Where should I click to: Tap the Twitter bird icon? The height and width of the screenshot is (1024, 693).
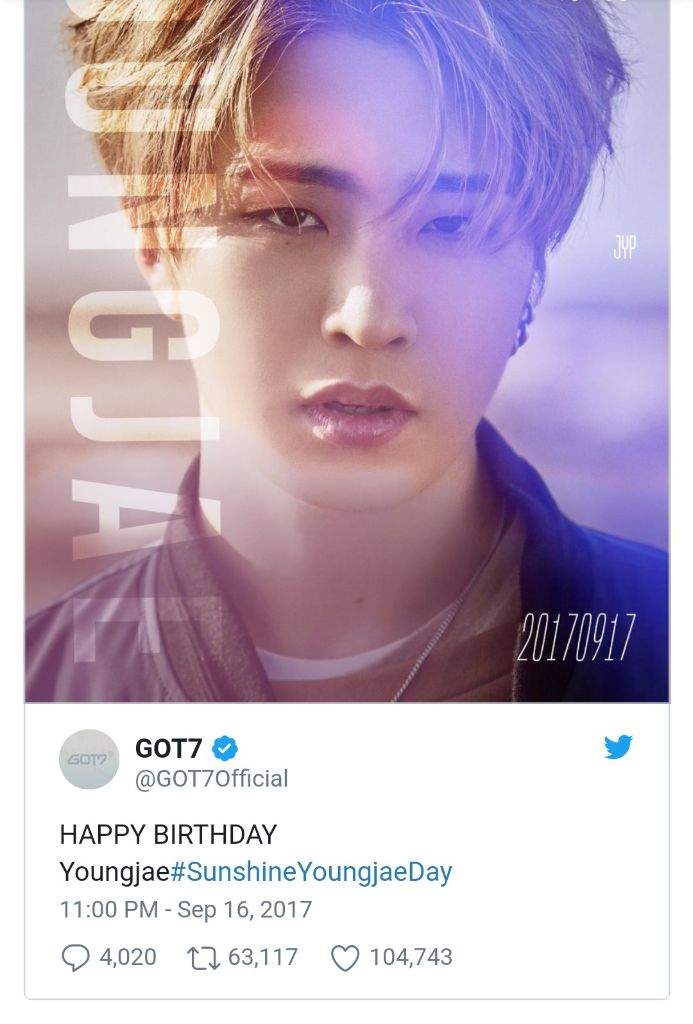pyautogui.click(x=618, y=746)
